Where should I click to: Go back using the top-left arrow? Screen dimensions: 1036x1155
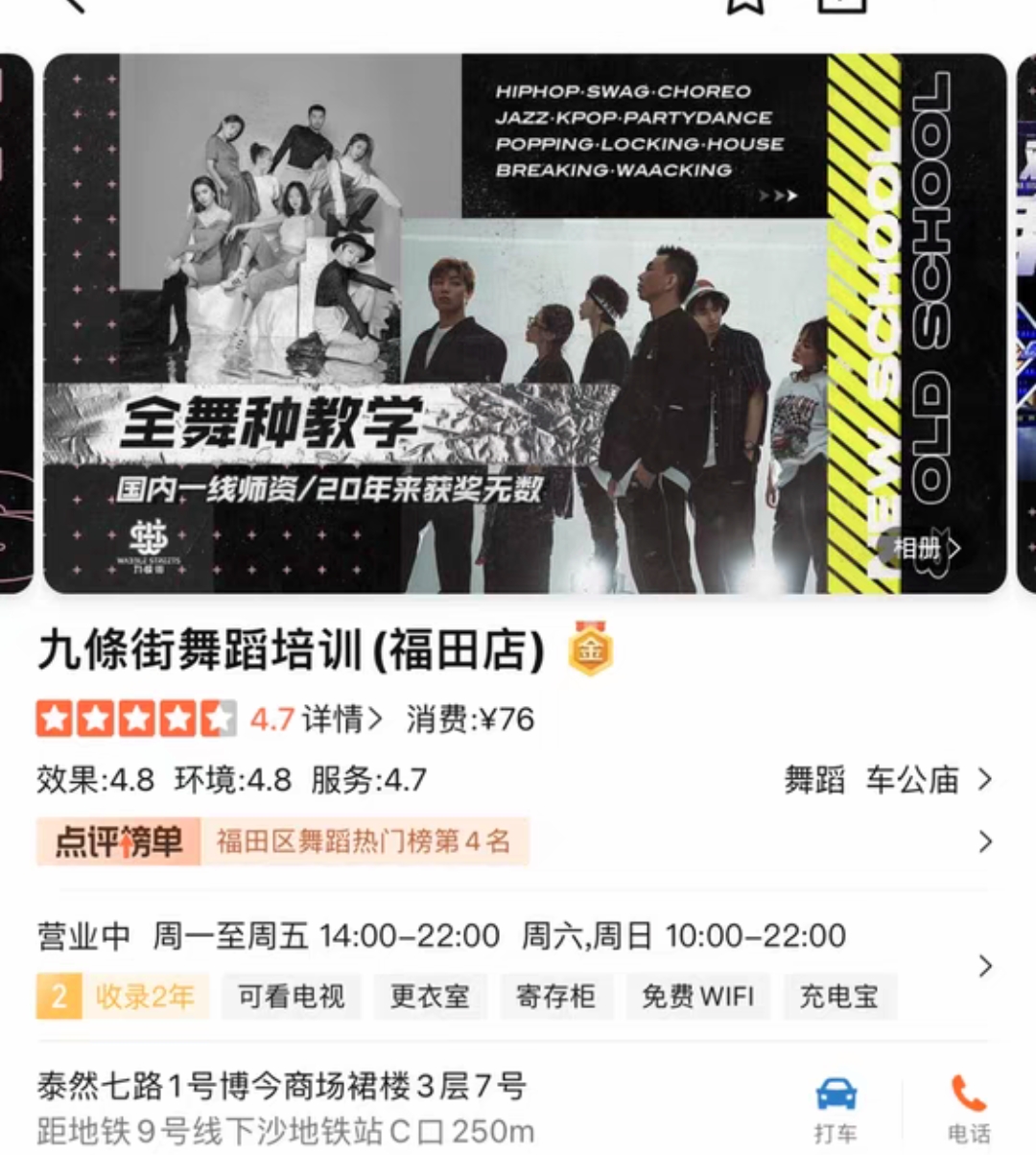pos(69,5)
